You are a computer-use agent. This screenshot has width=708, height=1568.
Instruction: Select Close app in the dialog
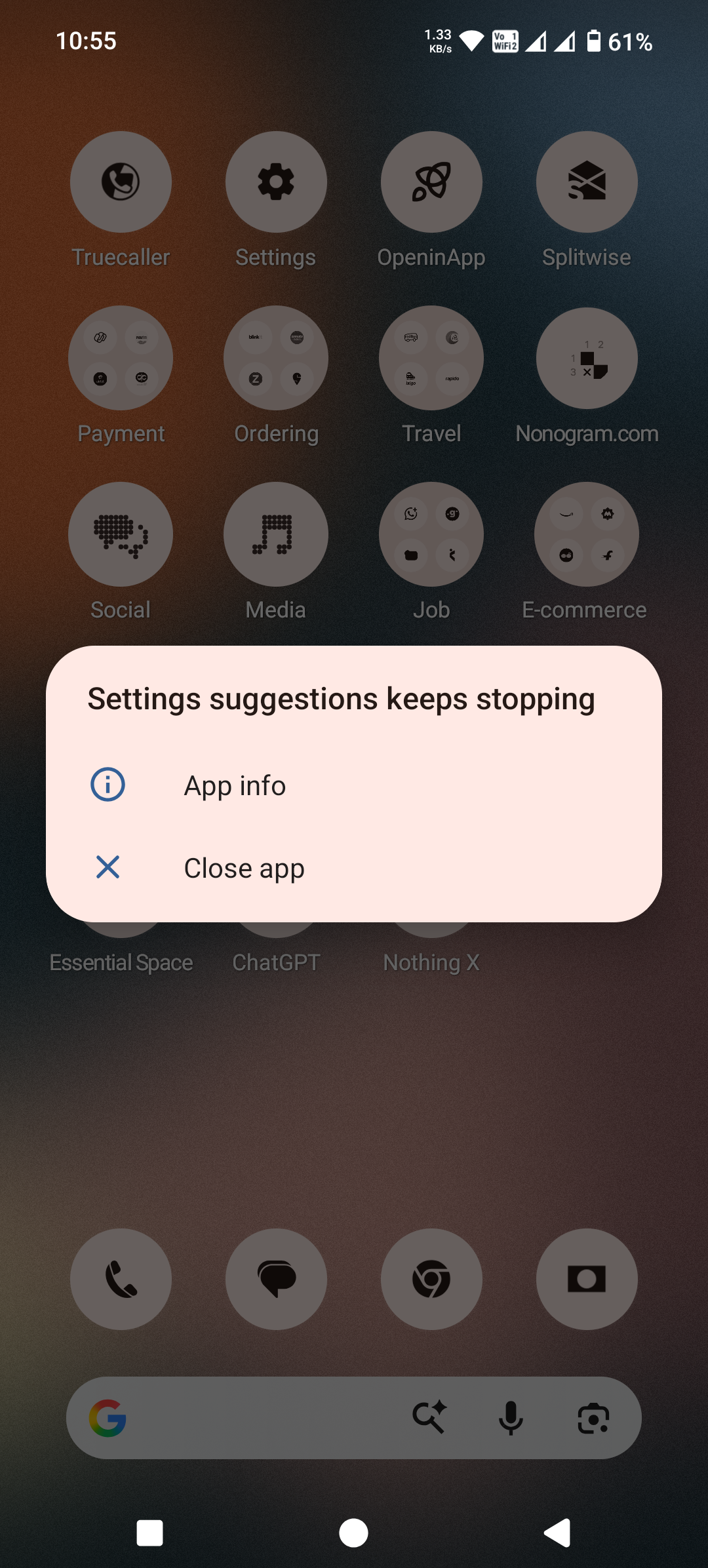[244, 868]
